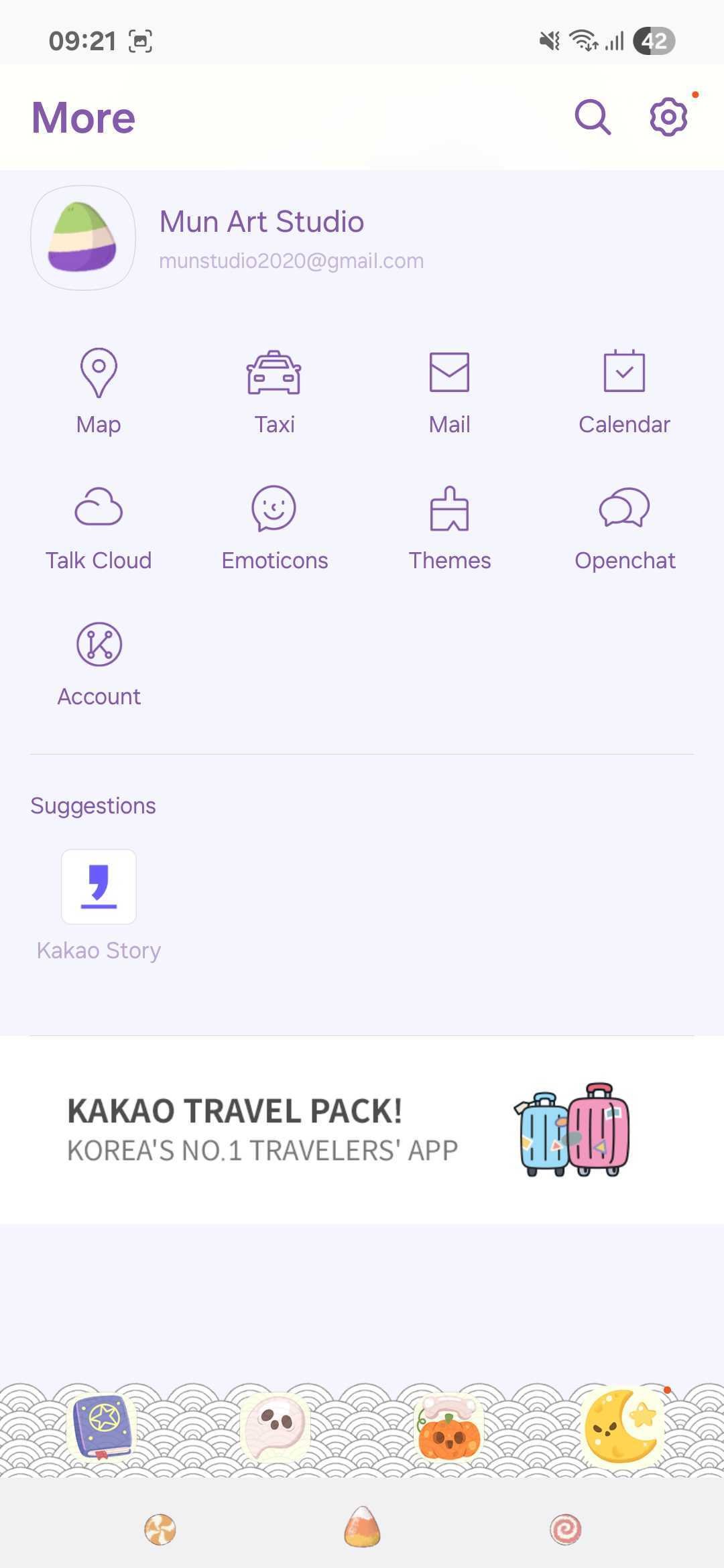The height and width of the screenshot is (1568, 724).
Task: Open the settings gear
Action: [x=668, y=117]
